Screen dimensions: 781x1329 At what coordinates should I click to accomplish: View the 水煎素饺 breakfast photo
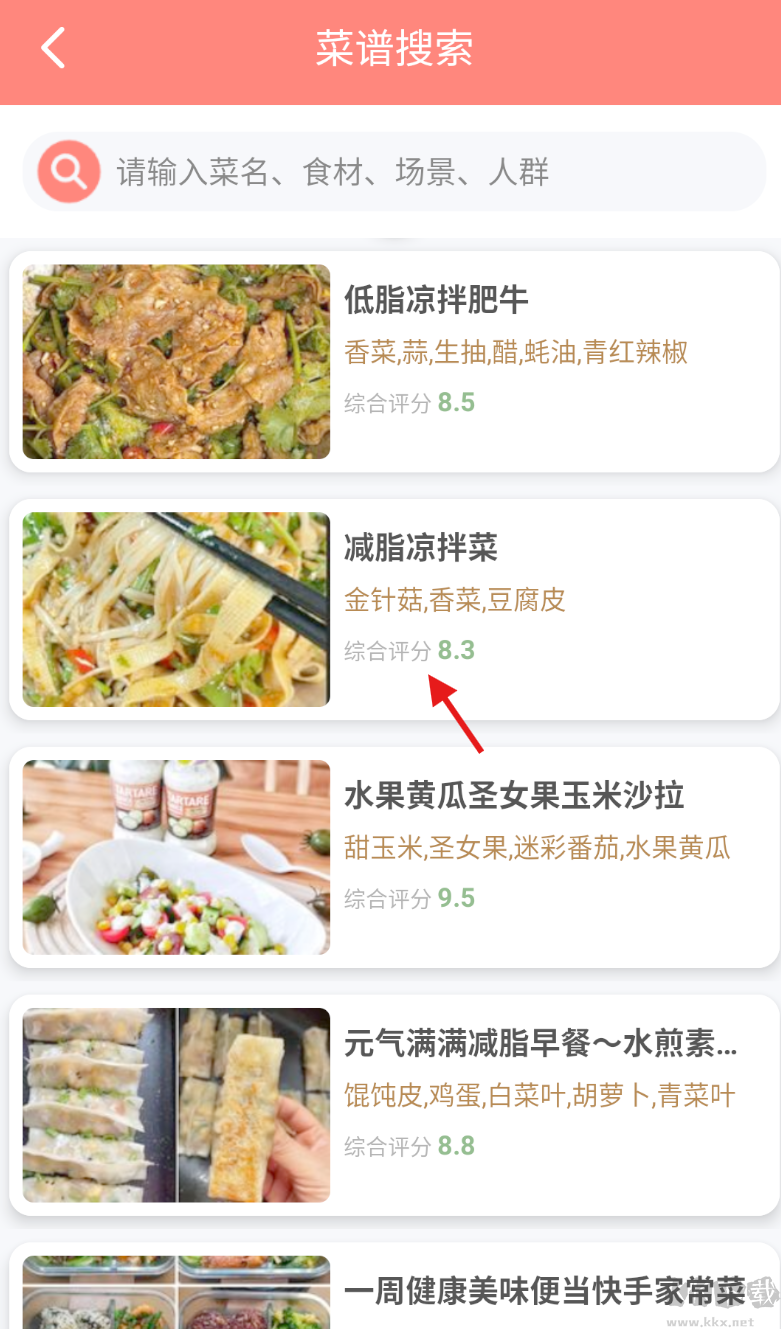pos(175,1105)
